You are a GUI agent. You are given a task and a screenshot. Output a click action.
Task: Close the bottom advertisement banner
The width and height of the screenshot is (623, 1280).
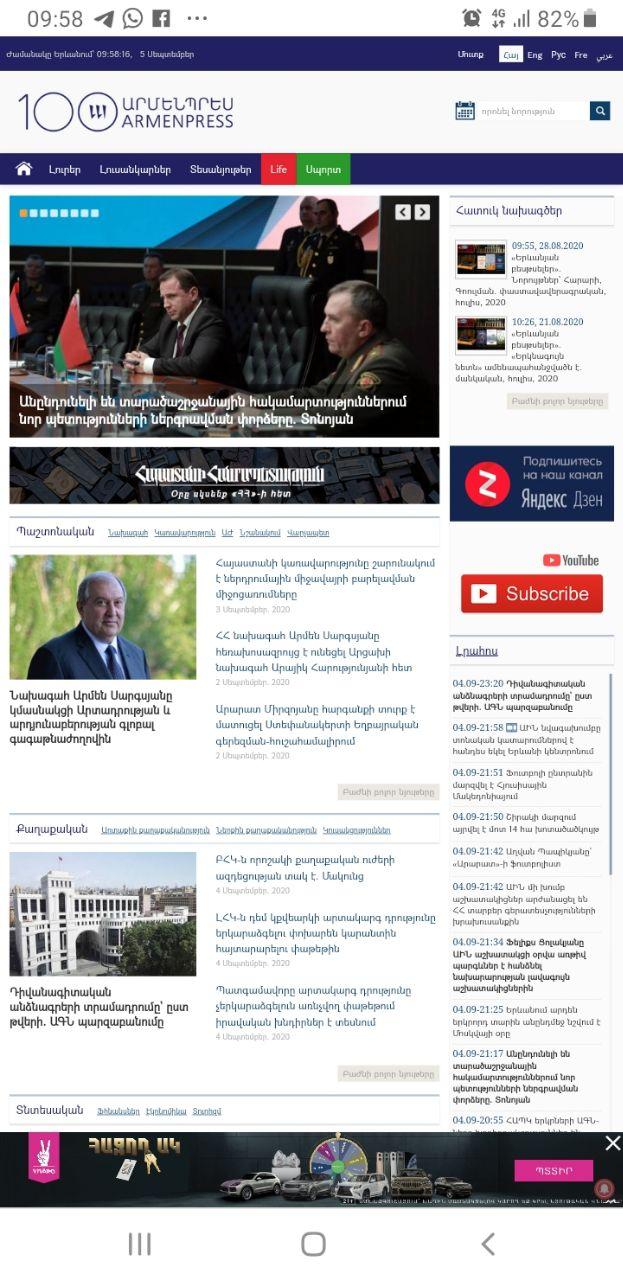612,1143
